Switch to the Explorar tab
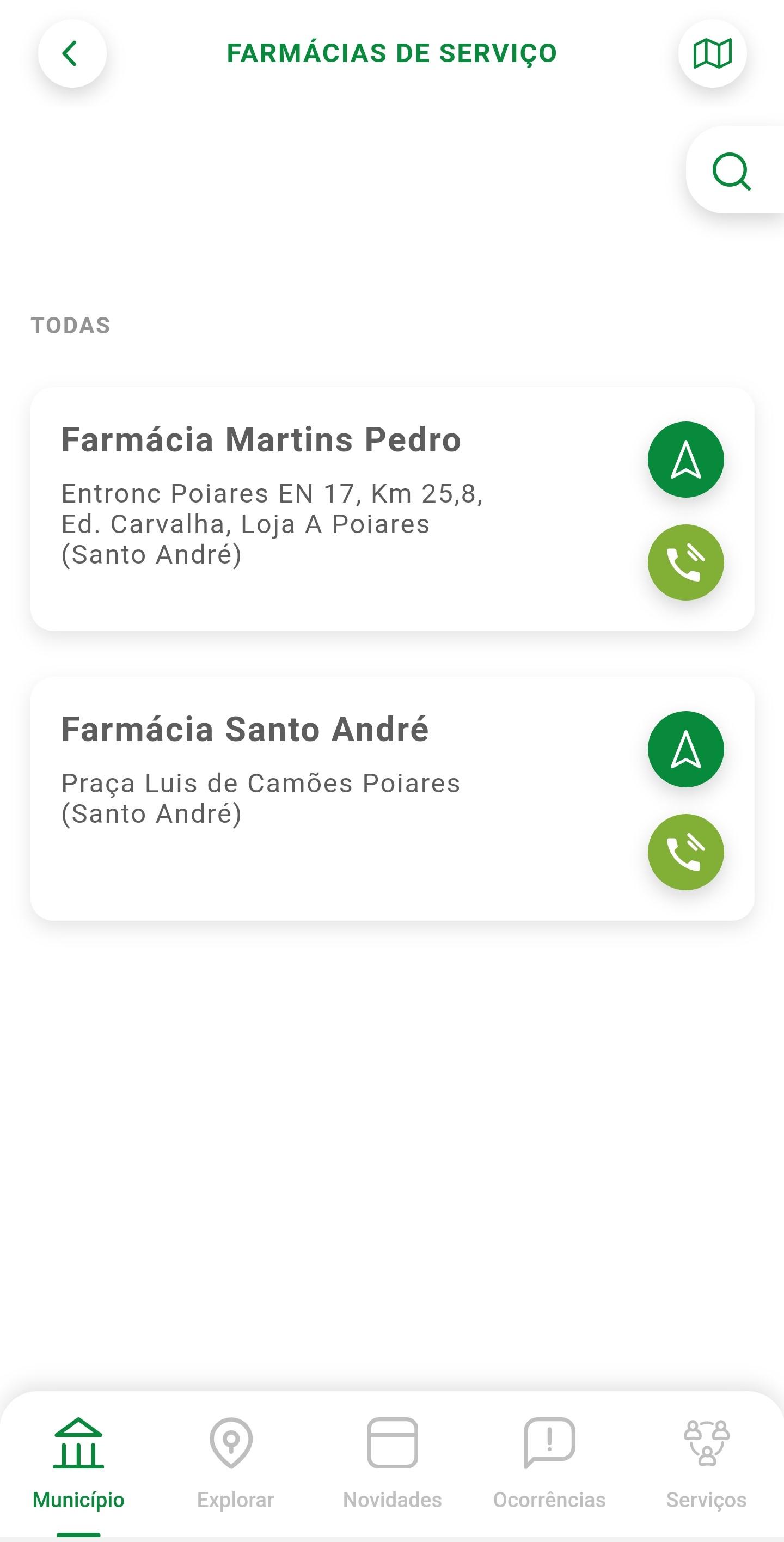The height and width of the screenshot is (1542, 784). pos(235,1464)
